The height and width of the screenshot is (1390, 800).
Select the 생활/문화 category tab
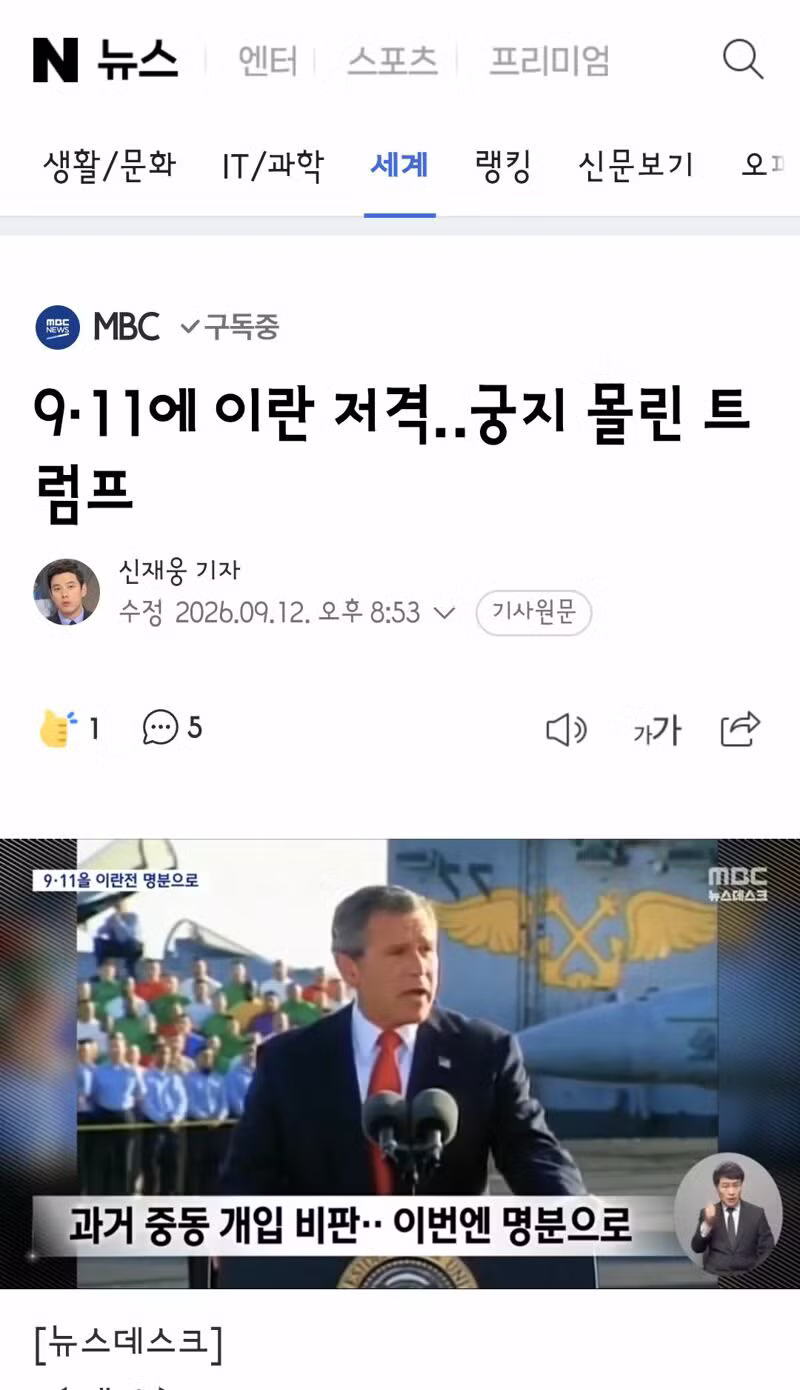[x=109, y=165]
